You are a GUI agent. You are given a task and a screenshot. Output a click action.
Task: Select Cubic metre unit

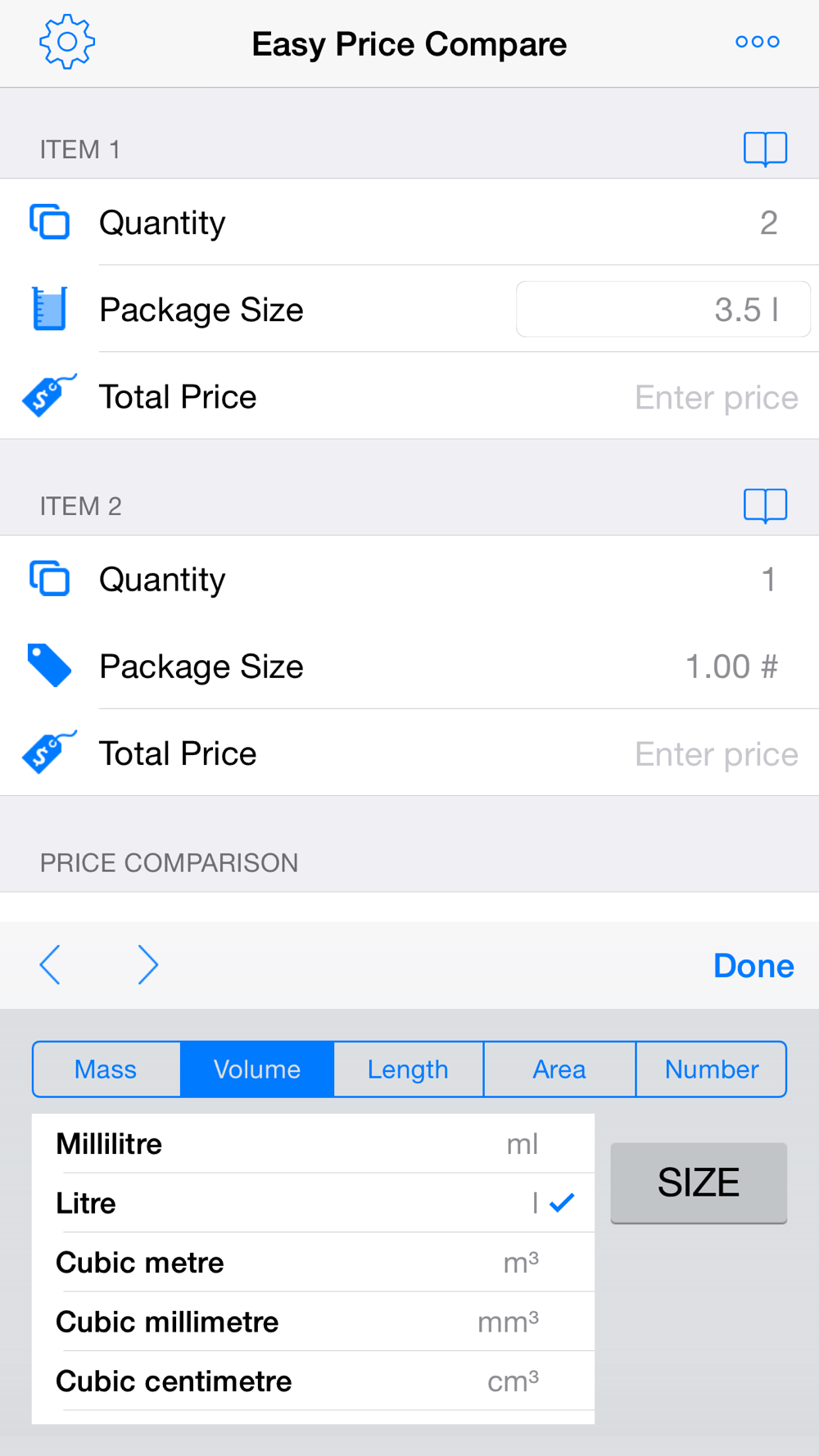[313, 1263]
